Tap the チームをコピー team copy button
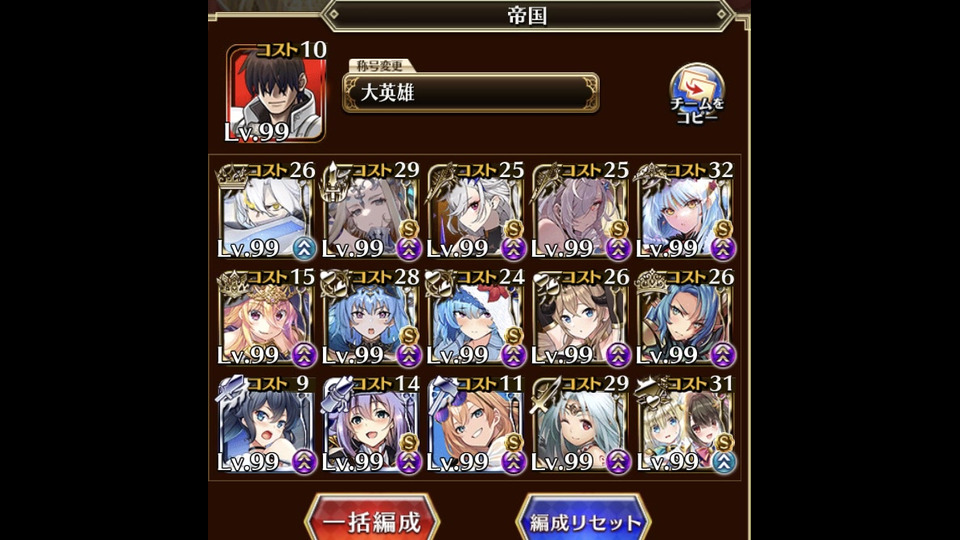This screenshot has width=960, height=540. click(697, 94)
